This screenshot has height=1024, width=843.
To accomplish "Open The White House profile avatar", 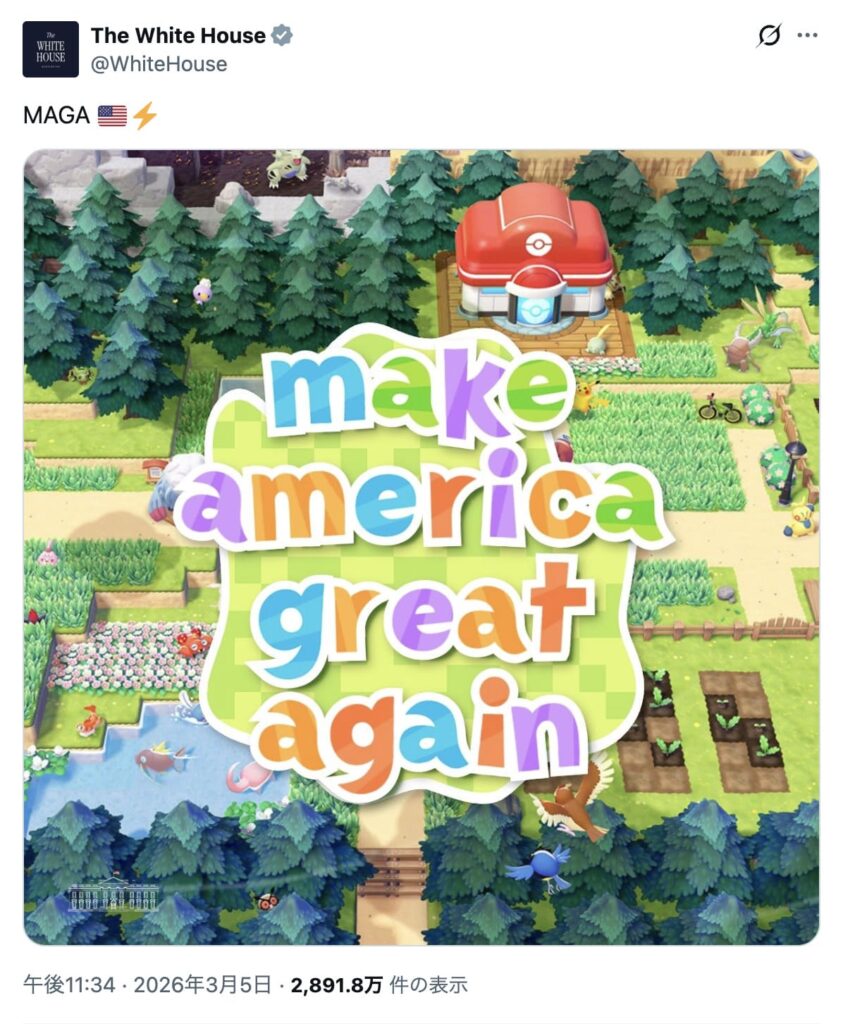I will point(50,50).
